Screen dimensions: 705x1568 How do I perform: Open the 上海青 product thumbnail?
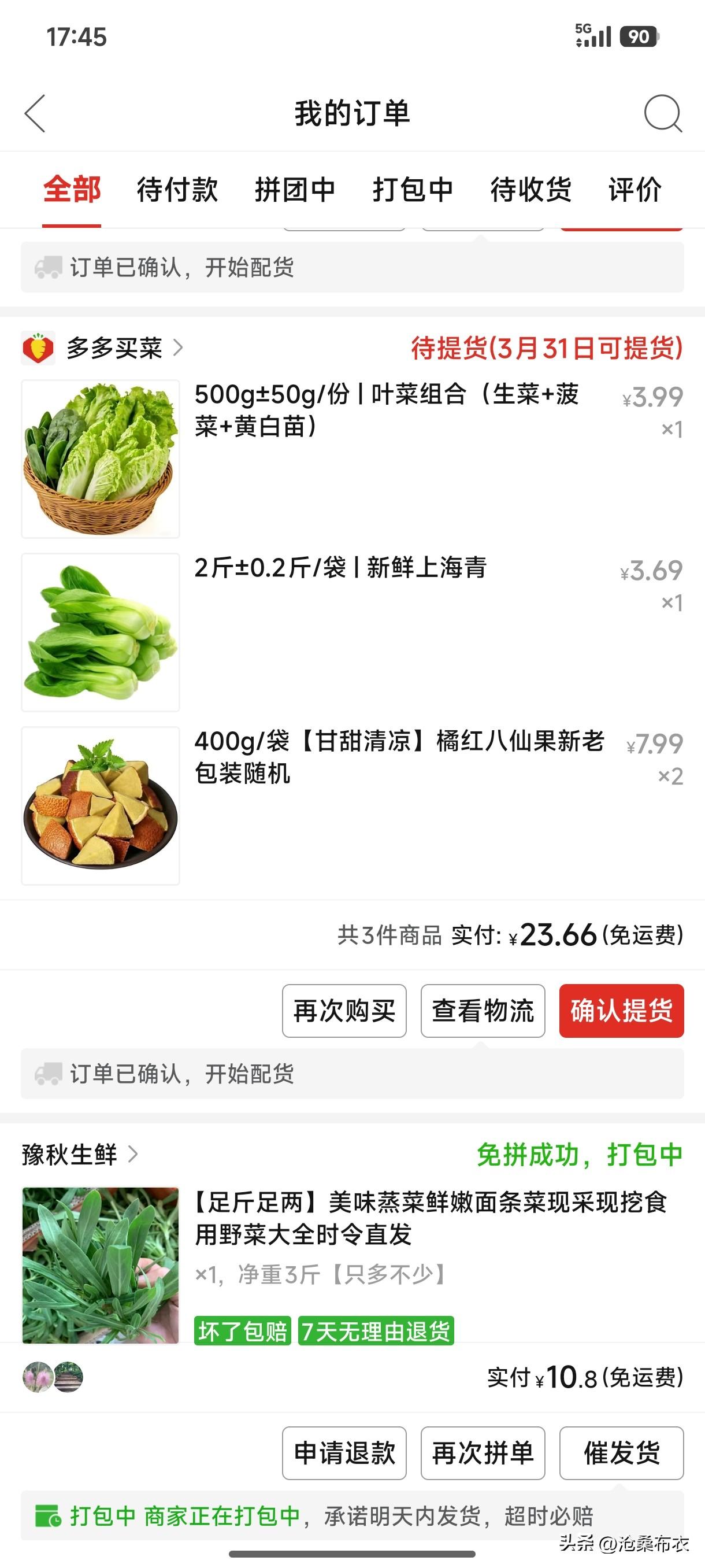101,632
